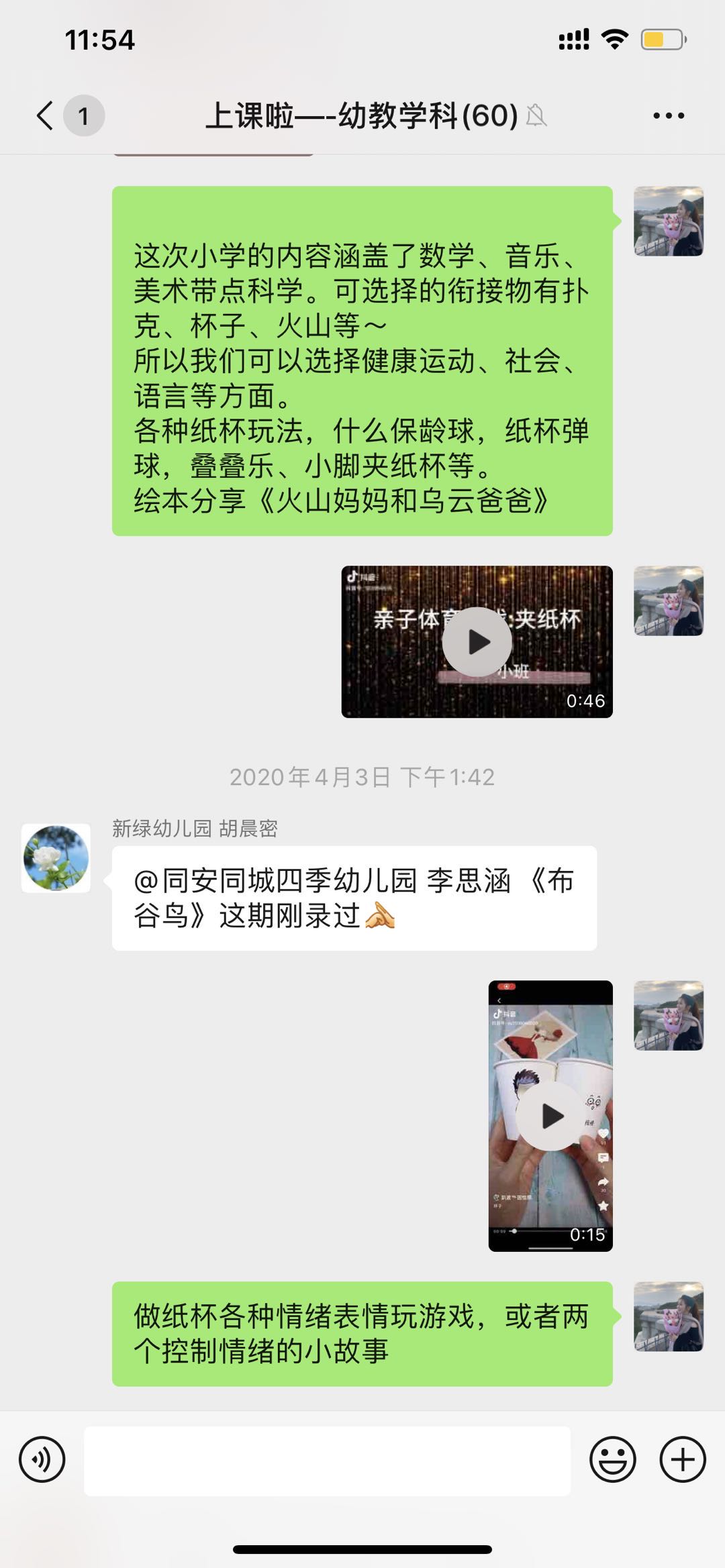Open the group chat options menu
725x1568 pixels.
(669, 115)
